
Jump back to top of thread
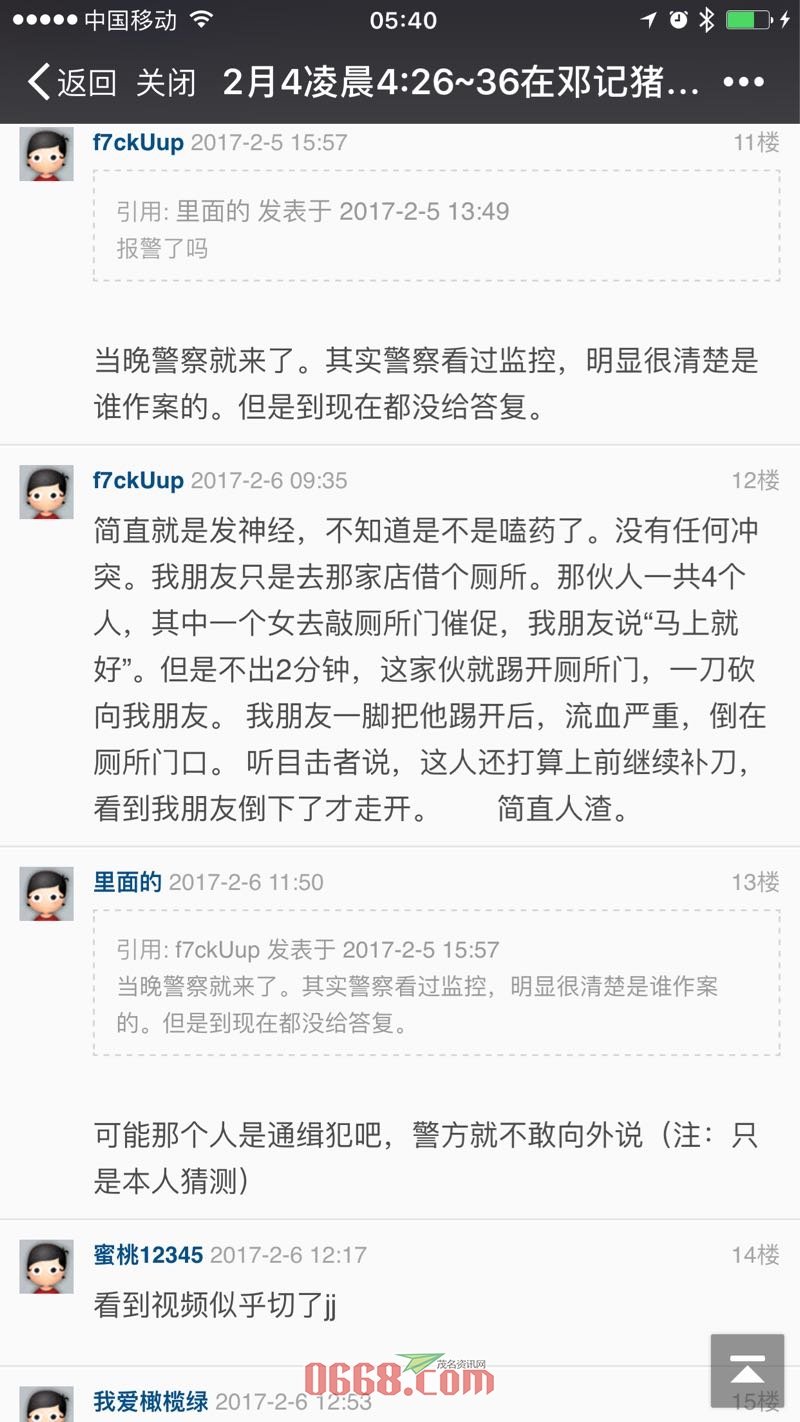click(747, 1370)
